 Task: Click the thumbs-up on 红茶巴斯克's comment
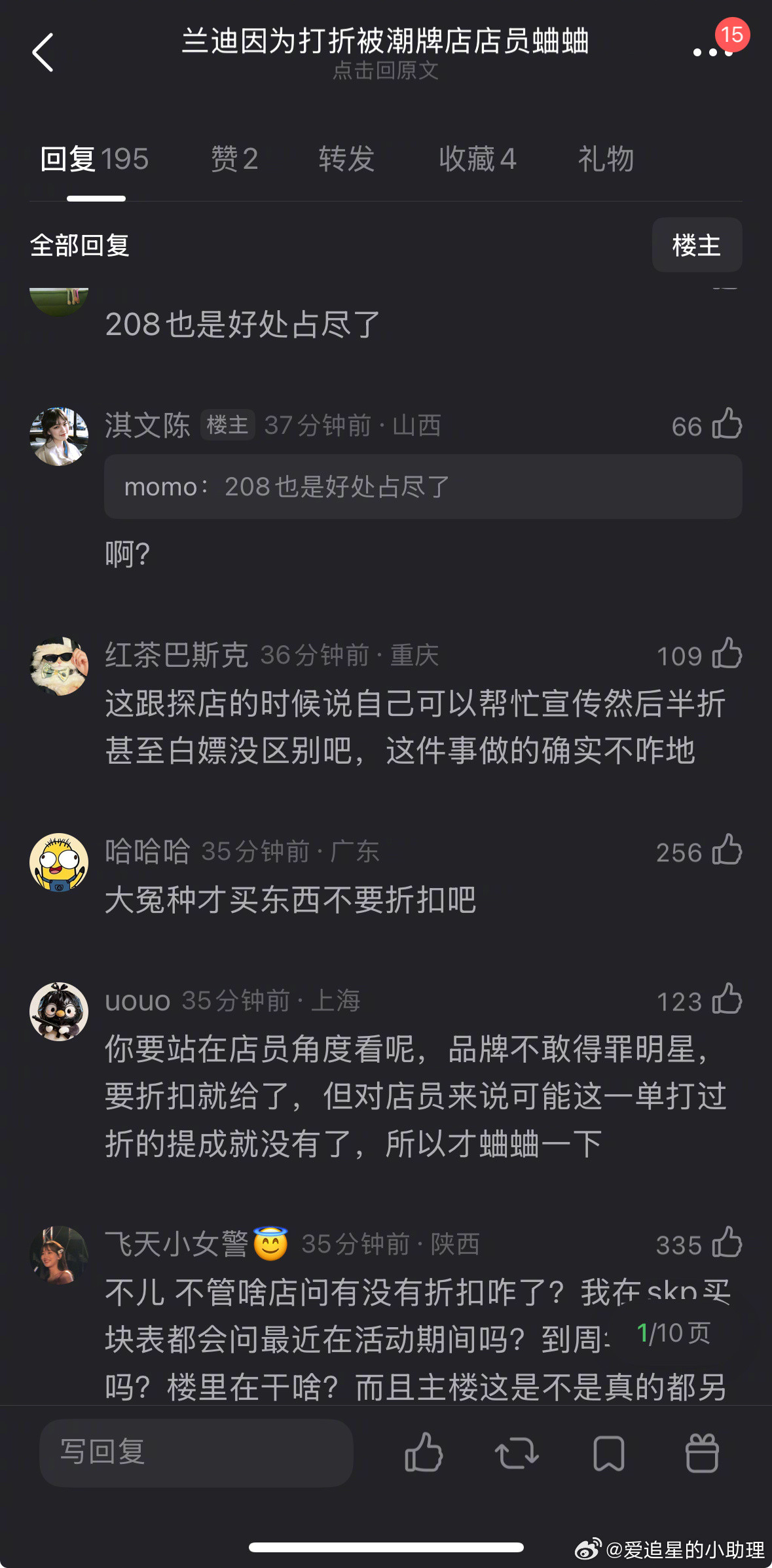pos(726,655)
